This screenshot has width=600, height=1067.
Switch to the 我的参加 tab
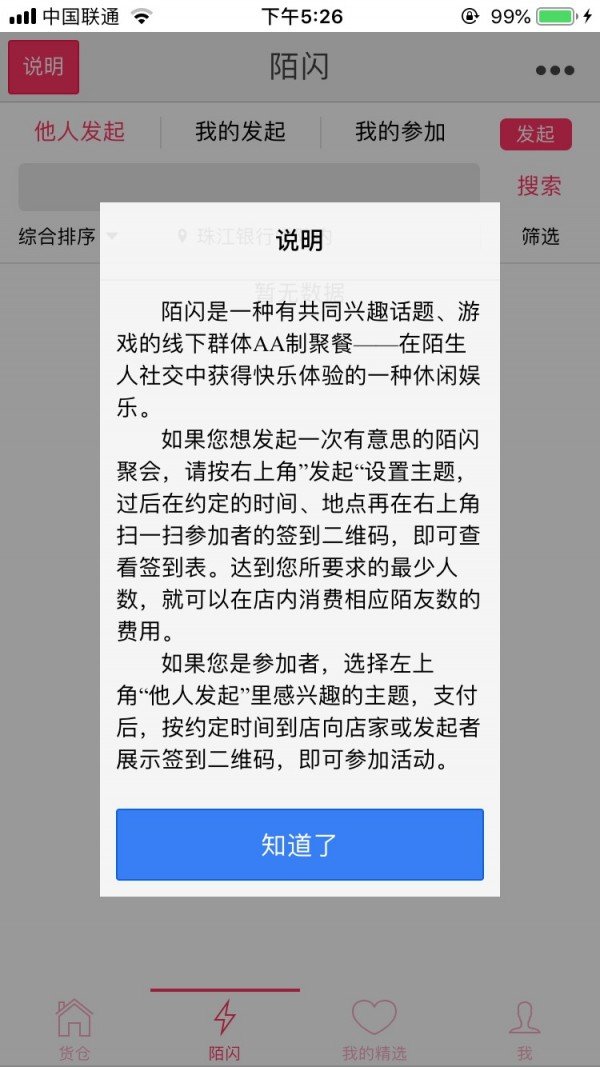[400, 132]
